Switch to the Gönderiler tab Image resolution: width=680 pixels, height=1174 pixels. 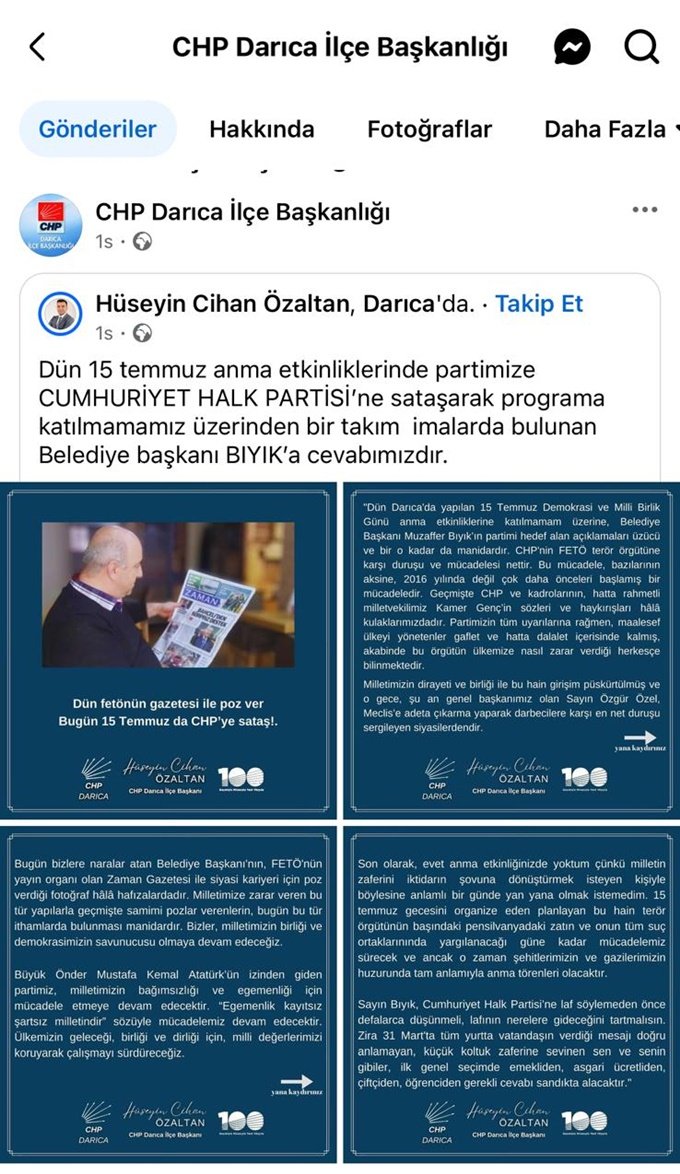[98, 129]
